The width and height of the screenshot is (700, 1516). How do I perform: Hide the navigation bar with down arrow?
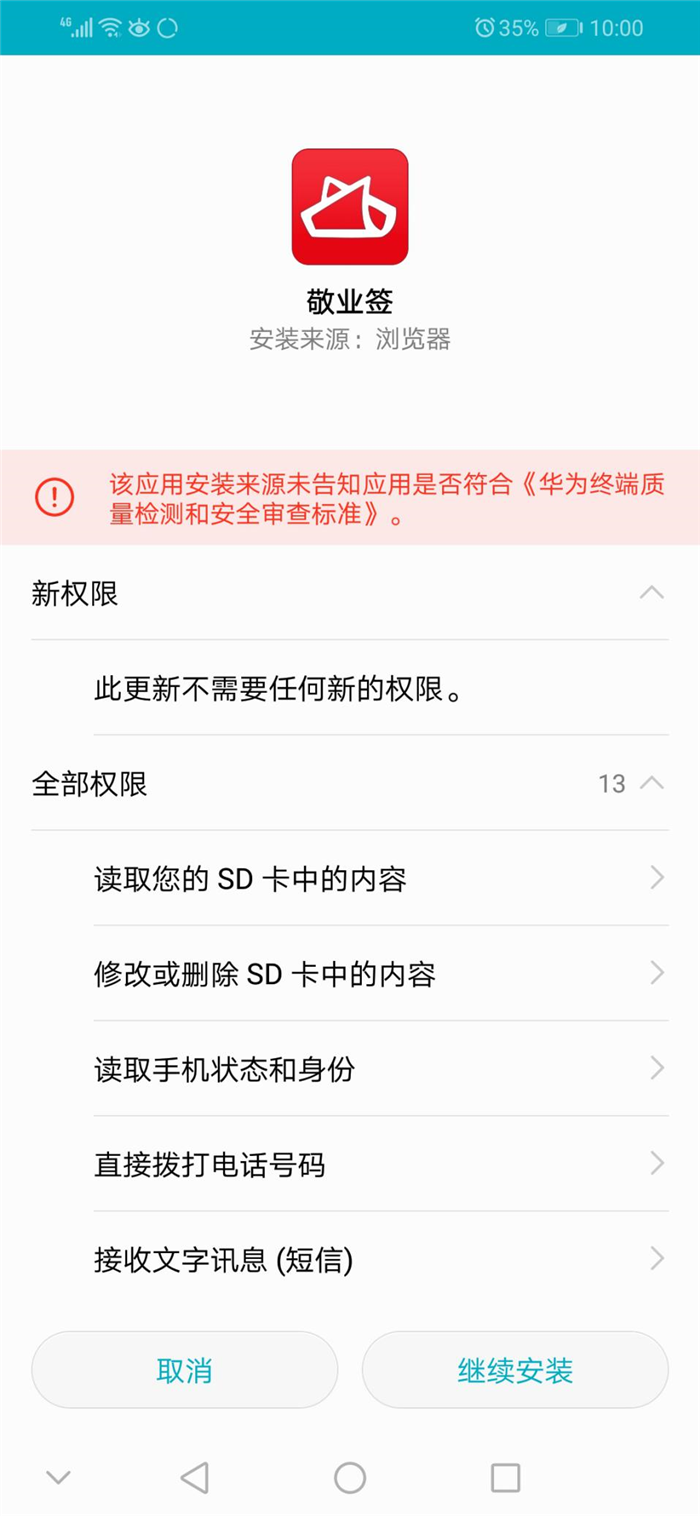point(59,1477)
